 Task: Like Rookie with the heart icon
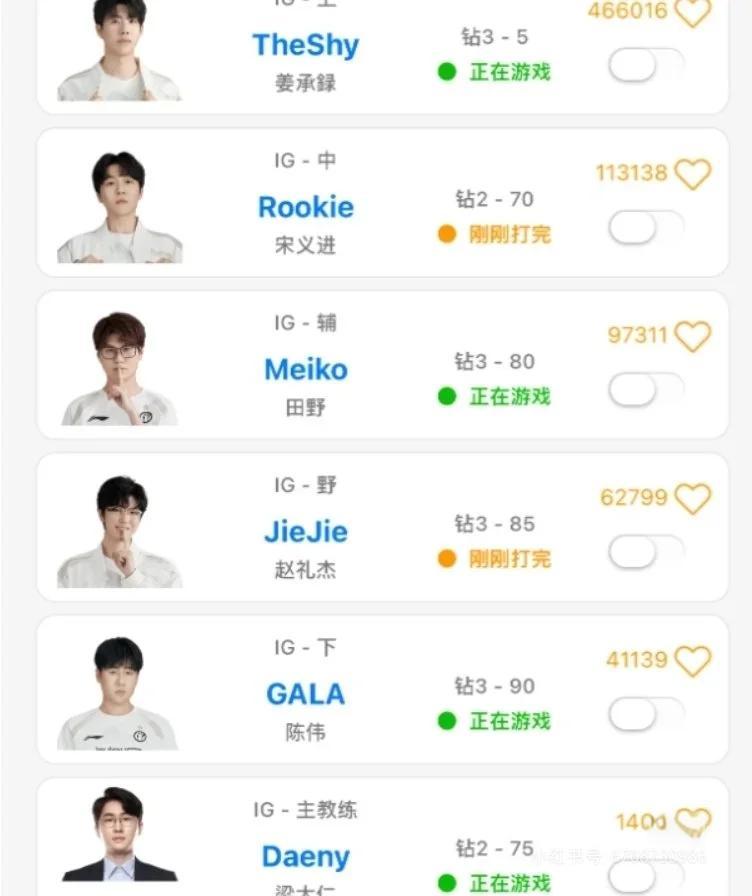point(692,174)
